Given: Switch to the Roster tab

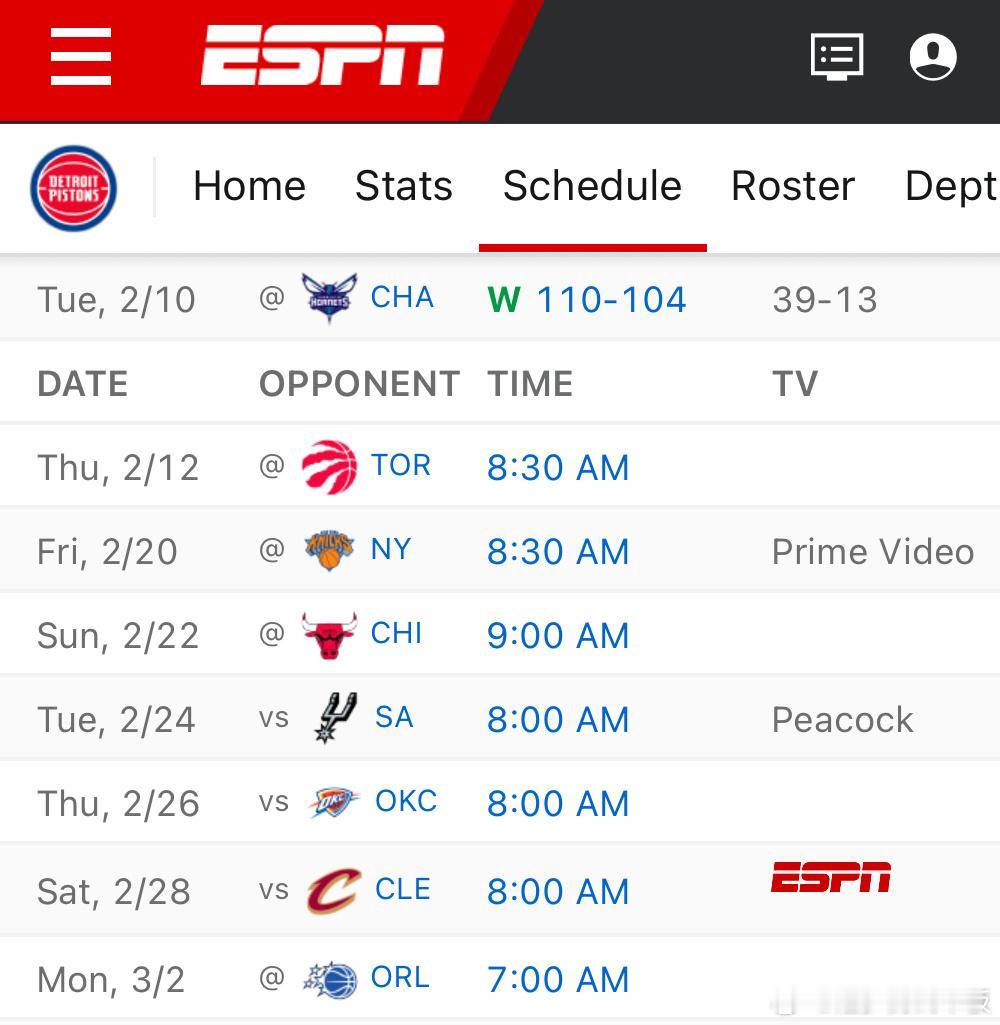Looking at the screenshot, I should click(x=793, y=187).
